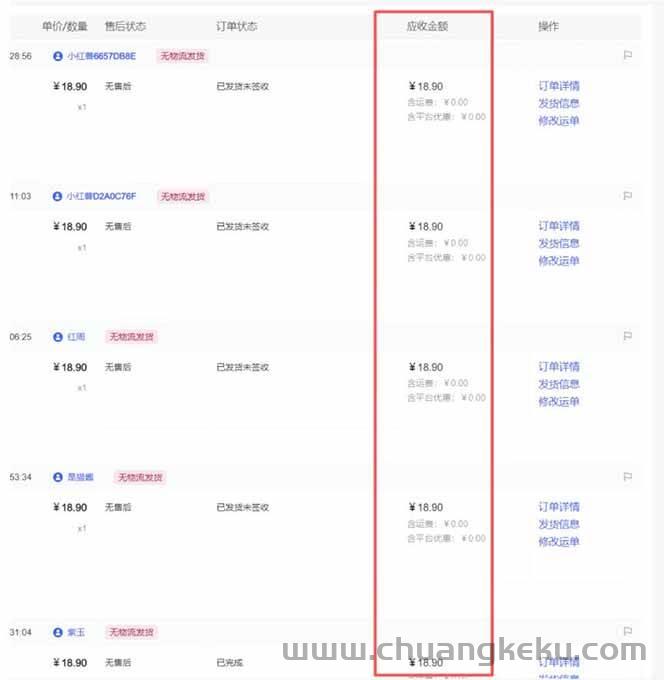
Task: Flag the order from 小红薯6657DB8E
Action: point(628,56)
